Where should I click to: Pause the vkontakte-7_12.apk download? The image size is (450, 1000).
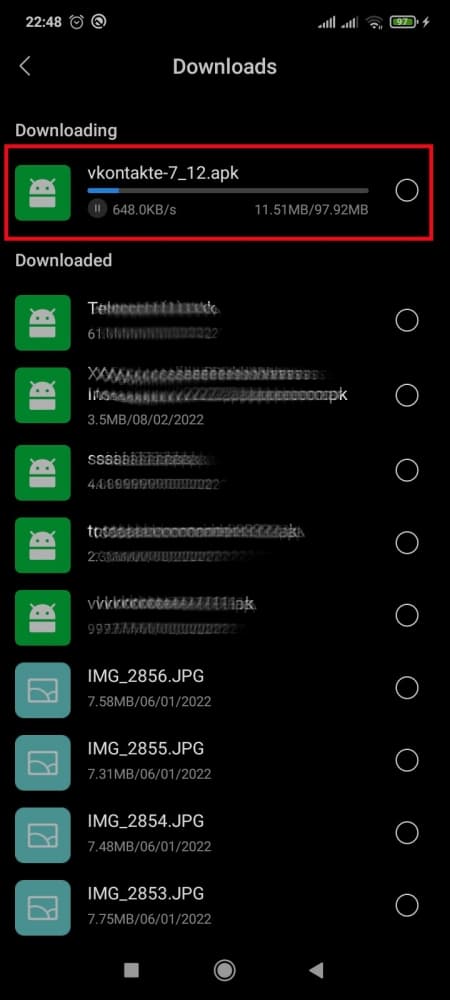click(98, 209)
